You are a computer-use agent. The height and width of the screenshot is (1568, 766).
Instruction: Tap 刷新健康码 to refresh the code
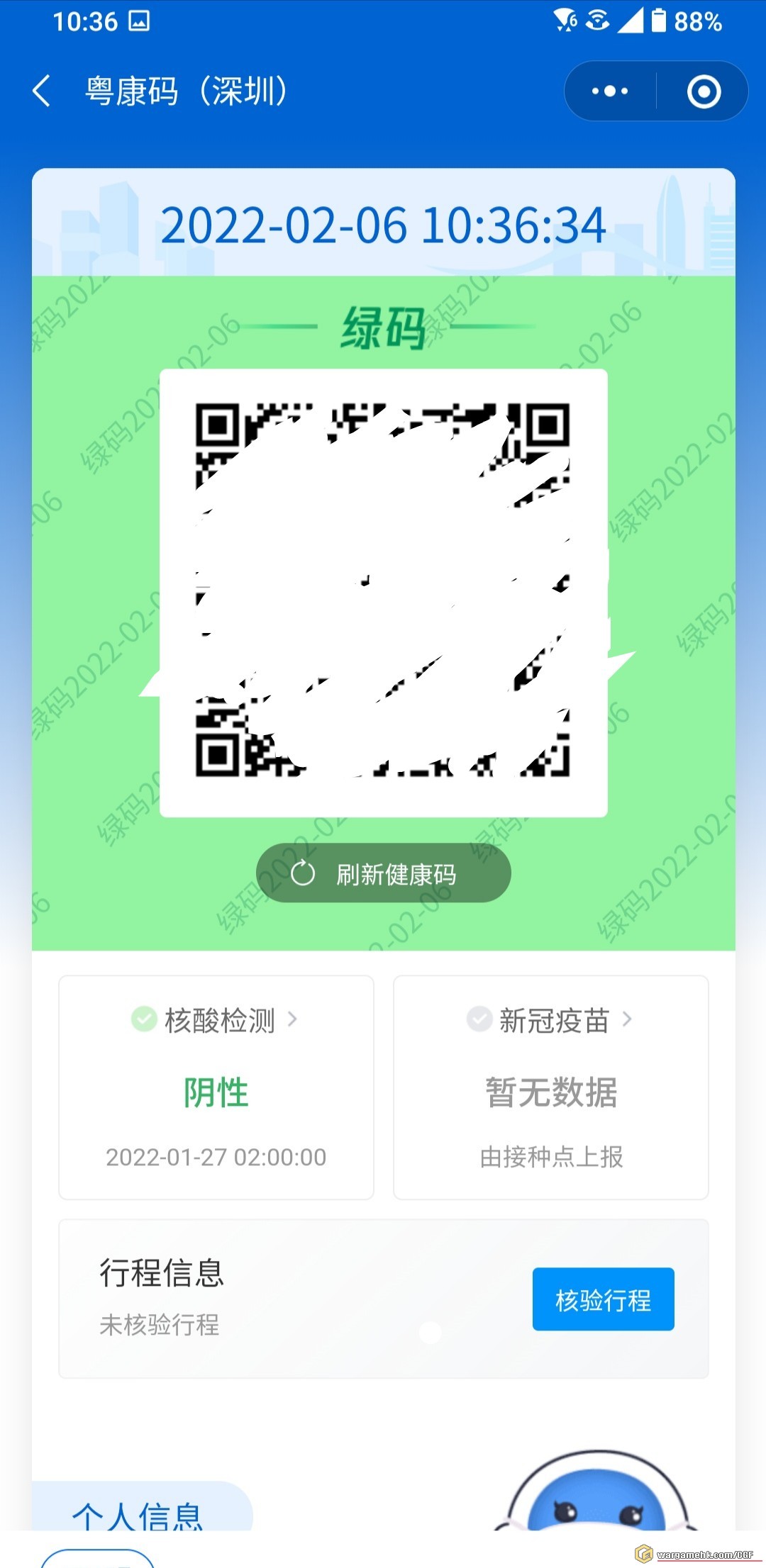tap(383, 873)
